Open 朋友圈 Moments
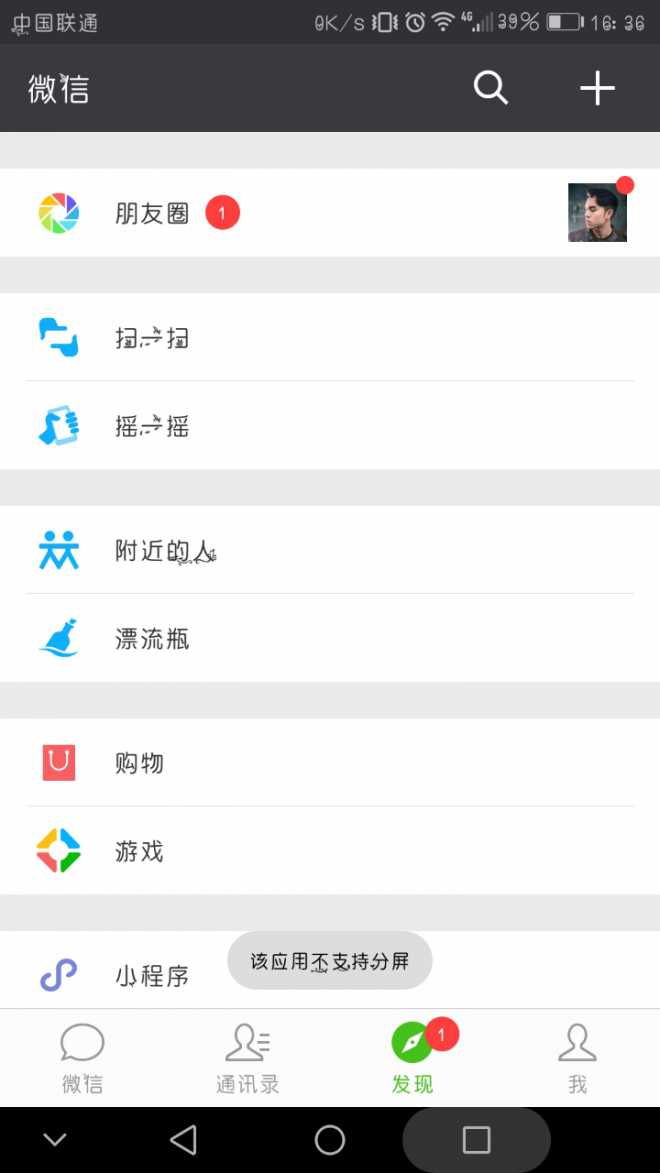Image resolution: width=660 pixels, height=1173 pixels. [330, 213]
